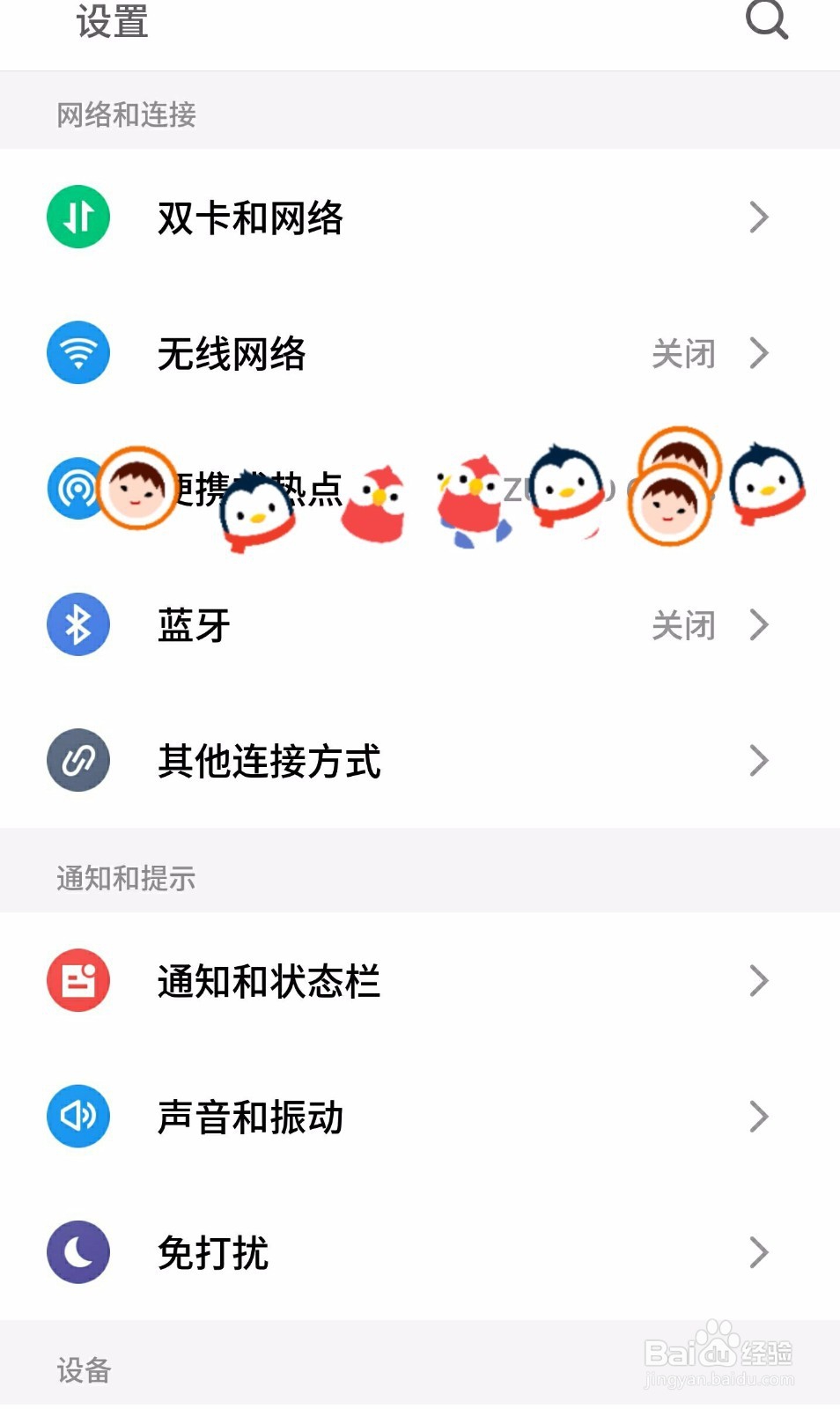
Task: Click the link icon for 其他连接方式
Action: pyautogui.click(x=78, y=759)
